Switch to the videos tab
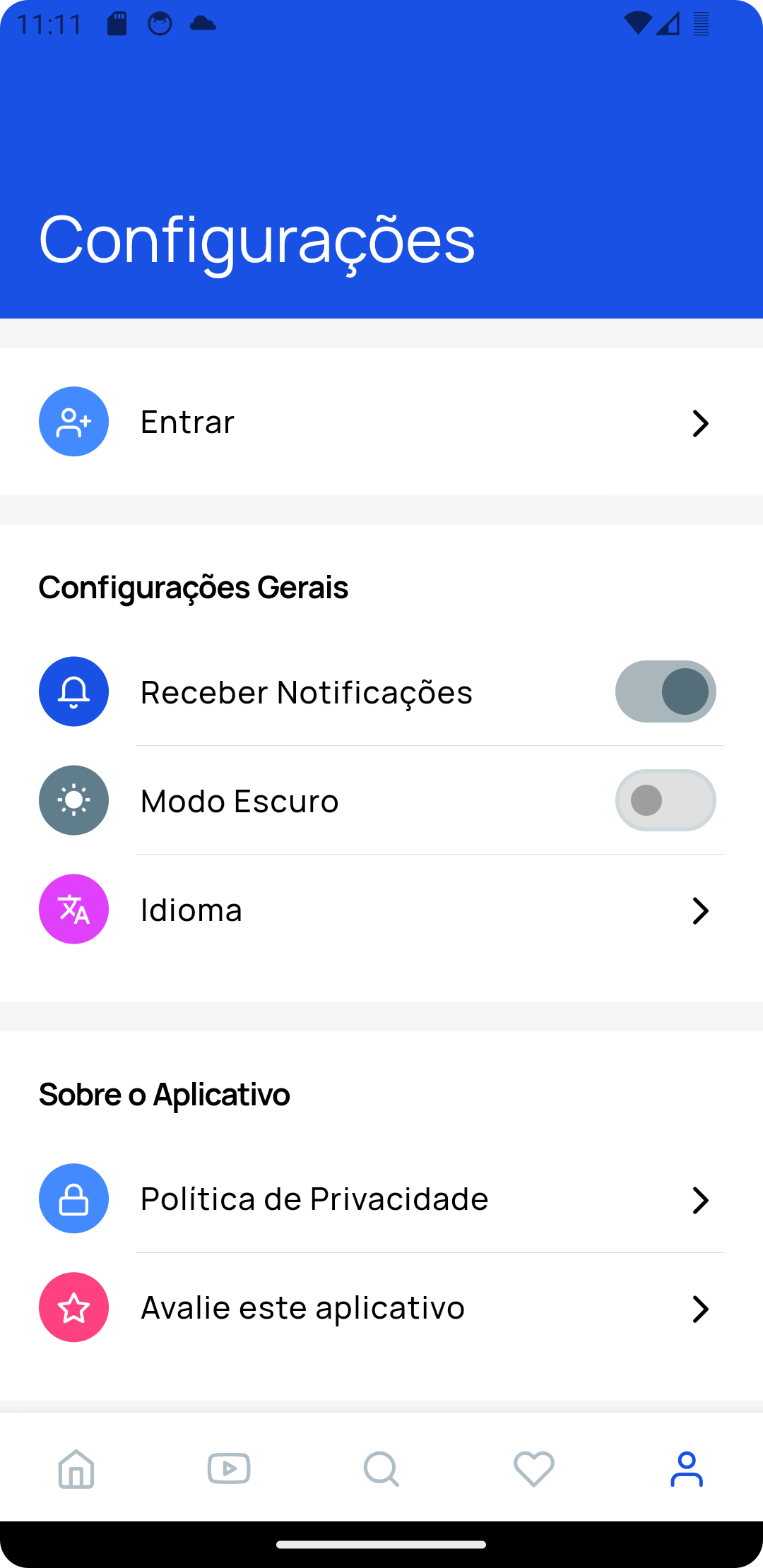The image size is (763, 1568). click(x=229, y=1469)
